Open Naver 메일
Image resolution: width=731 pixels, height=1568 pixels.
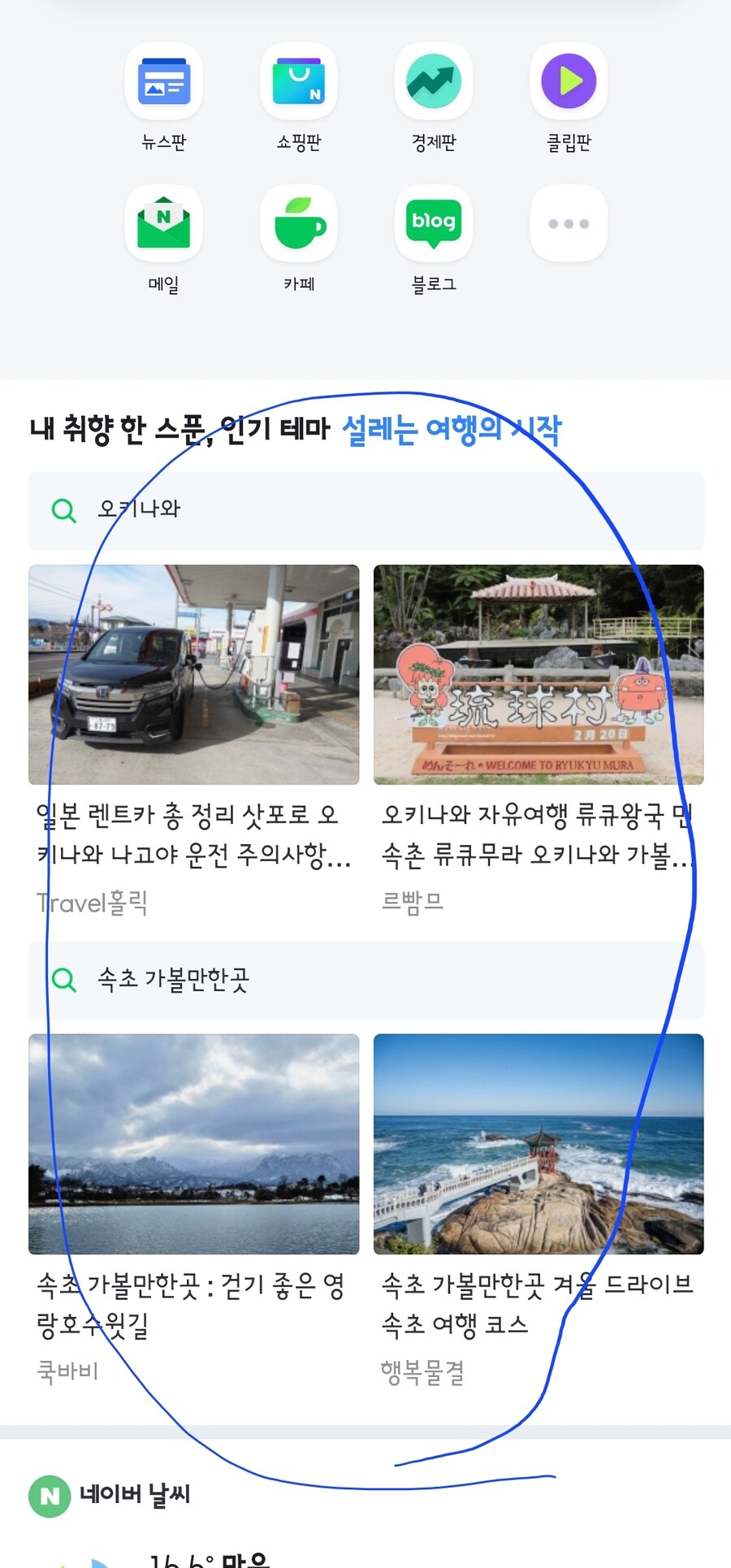coord(164,223)
